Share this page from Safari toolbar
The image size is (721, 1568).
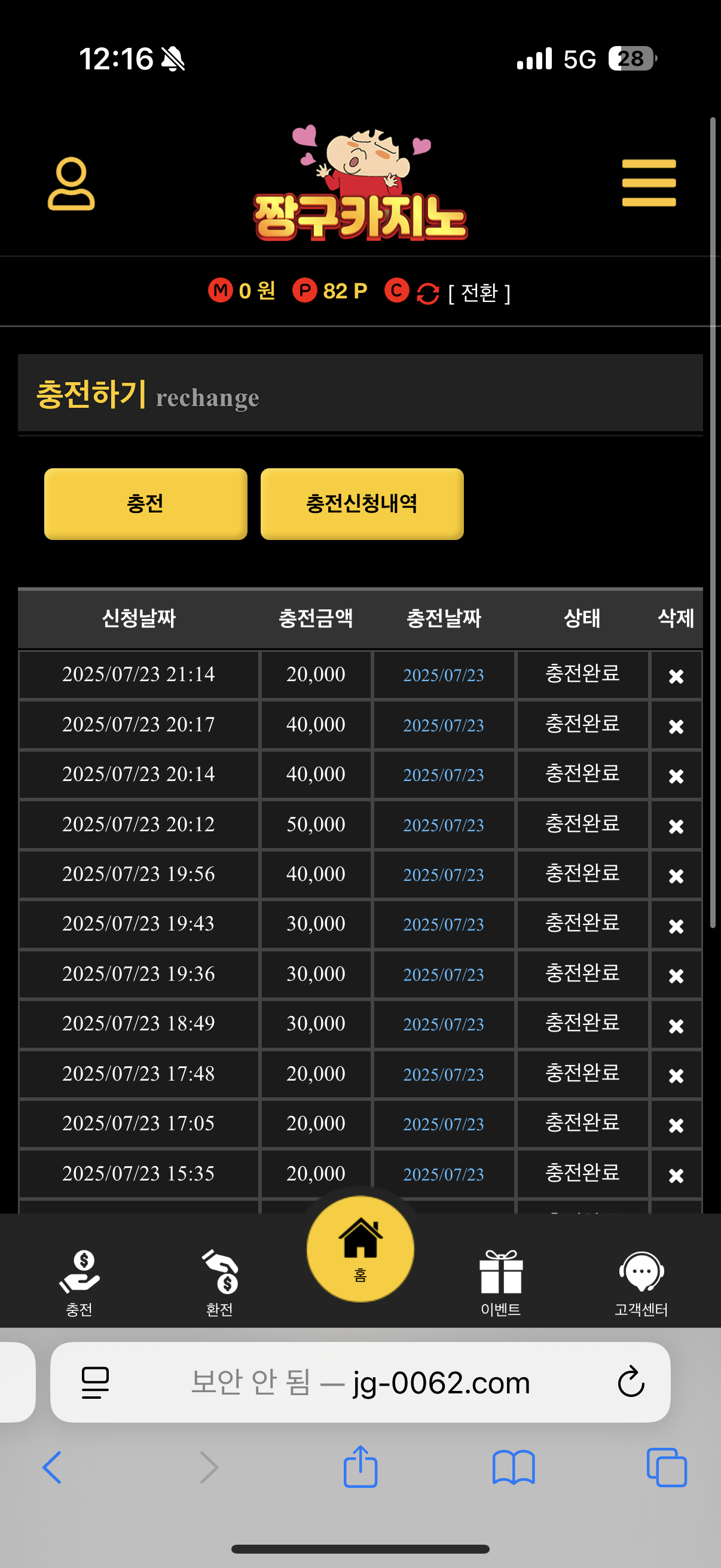(360, 1467)
